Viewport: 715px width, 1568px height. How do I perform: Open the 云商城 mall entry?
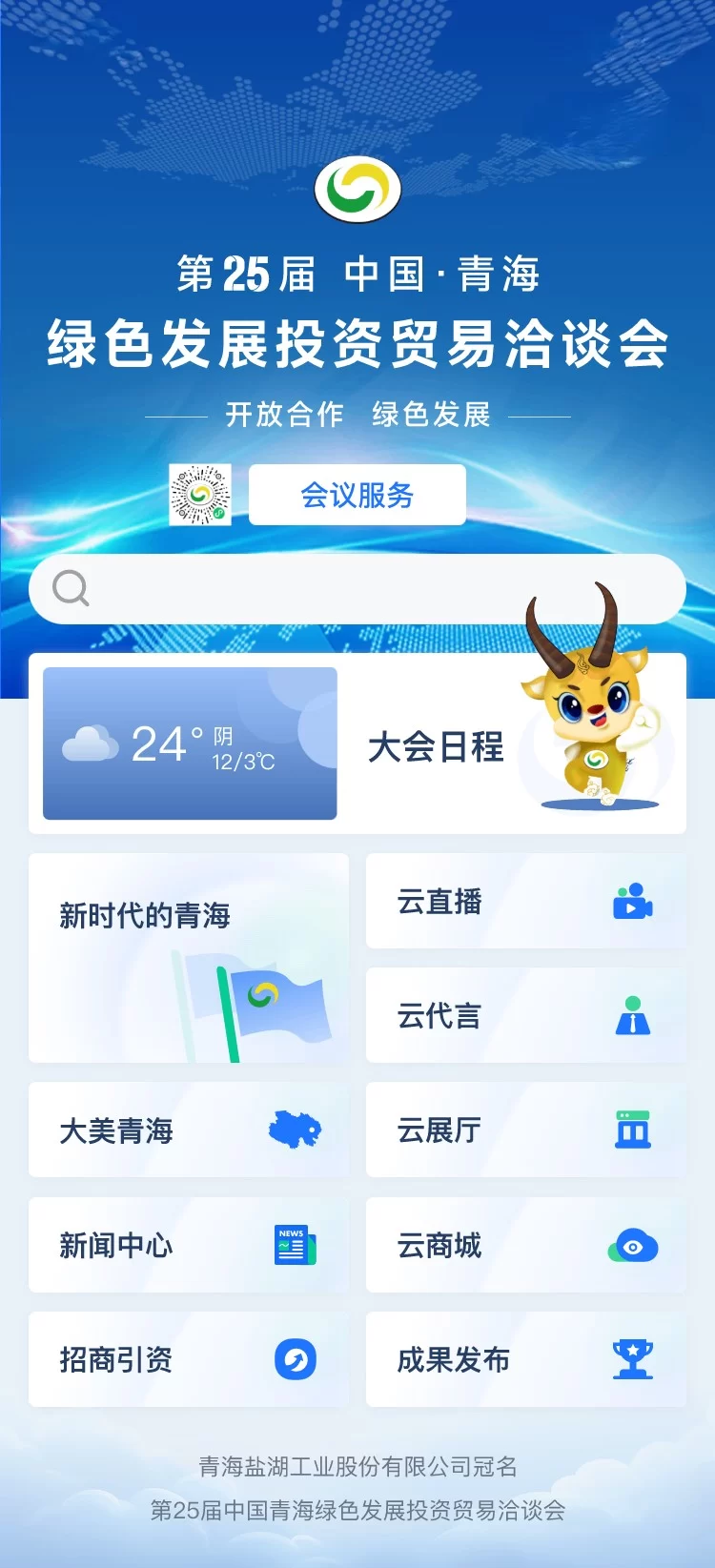439,1246
